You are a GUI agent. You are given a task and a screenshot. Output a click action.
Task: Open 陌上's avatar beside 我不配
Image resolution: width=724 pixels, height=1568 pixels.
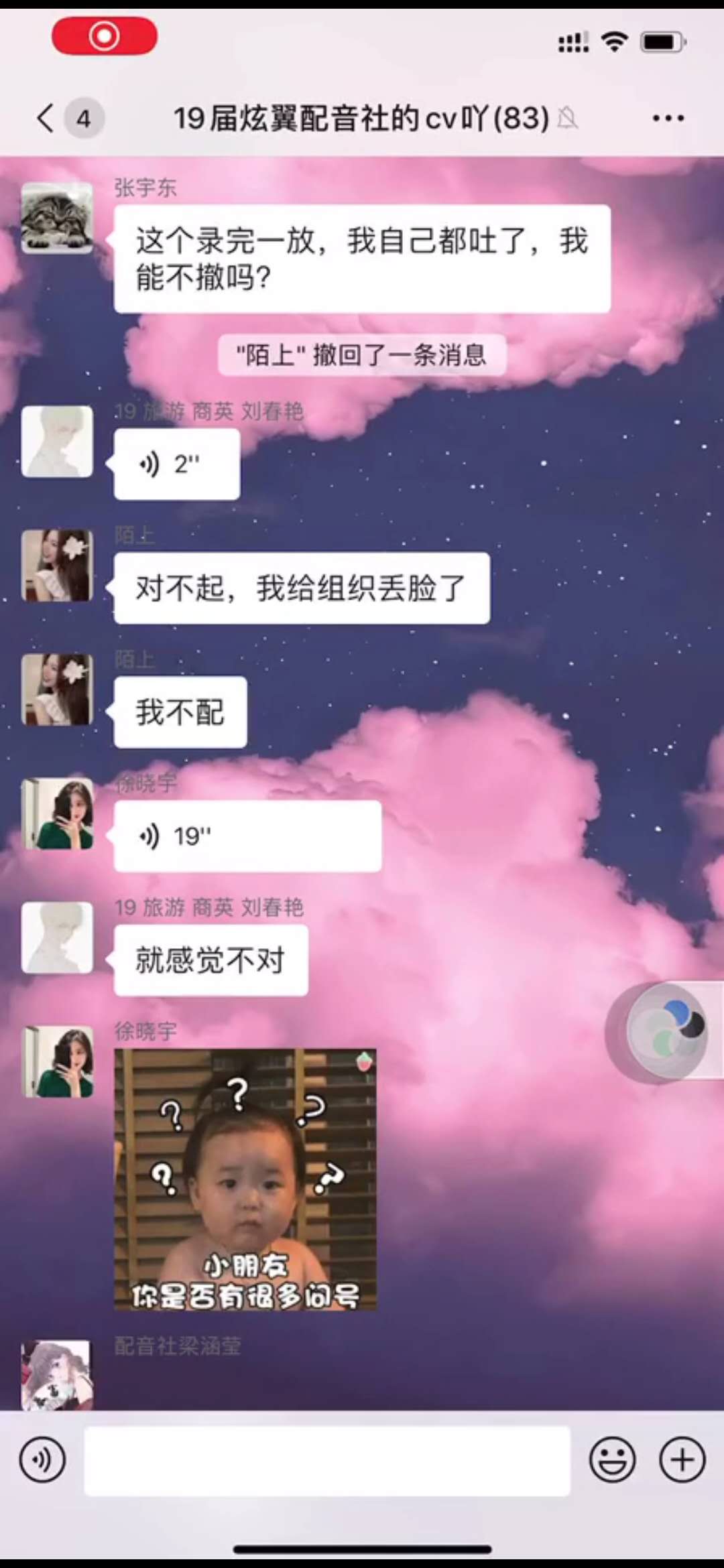click(57, 690)
